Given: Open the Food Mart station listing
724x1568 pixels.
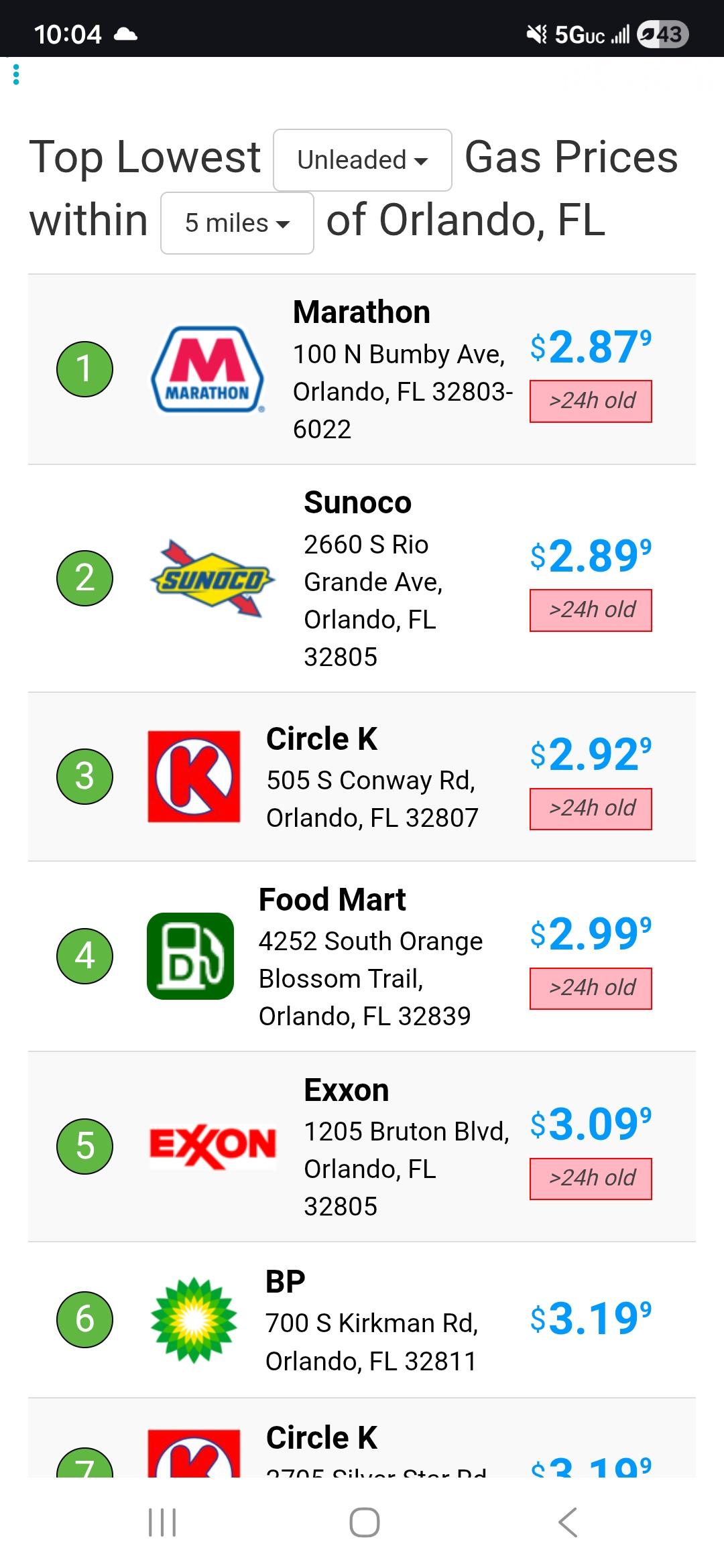Looking at the screenshot, I should point(333,901).
